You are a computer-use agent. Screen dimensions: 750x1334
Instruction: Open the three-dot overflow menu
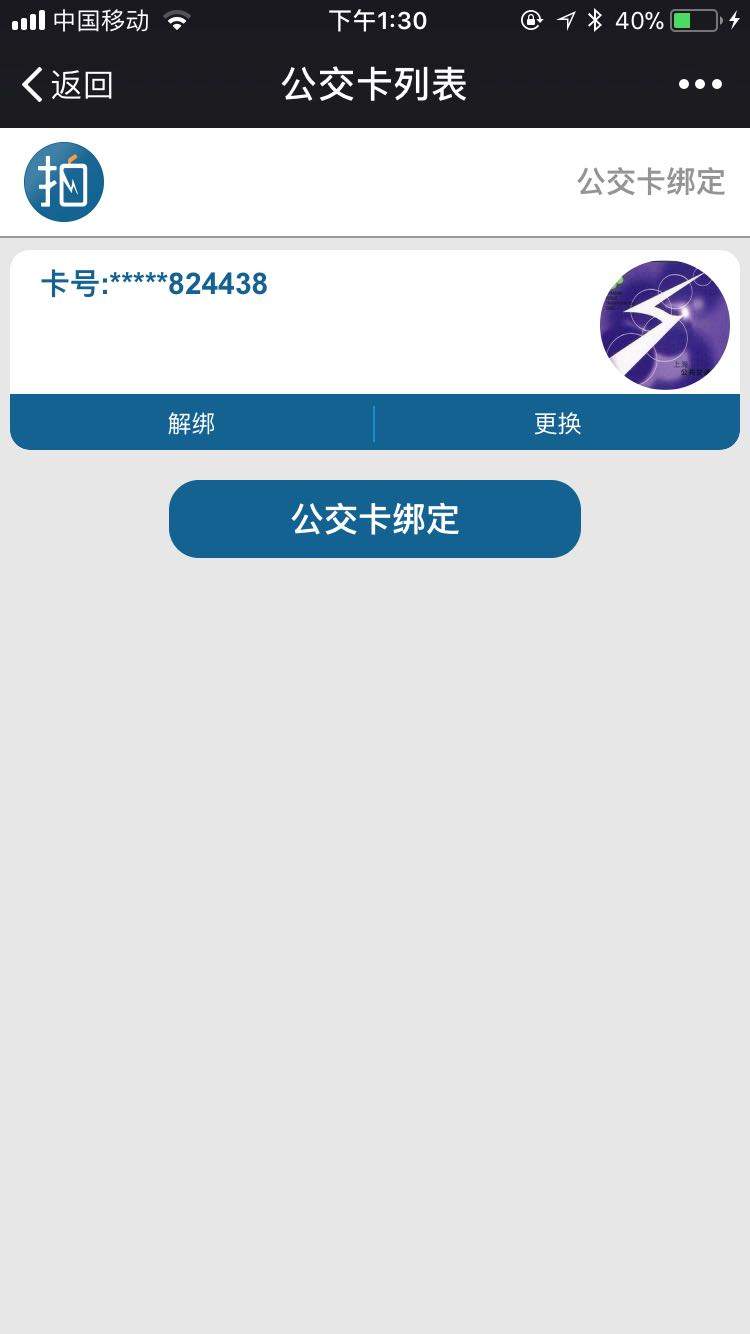(700, 85)
